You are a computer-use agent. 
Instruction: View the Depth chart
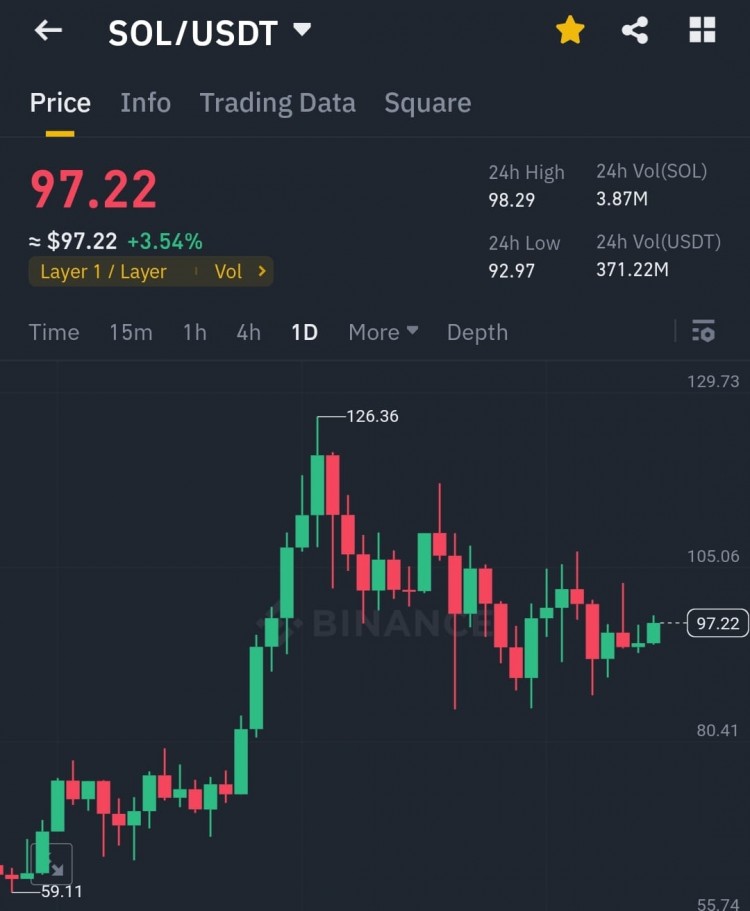click(477, 332)
